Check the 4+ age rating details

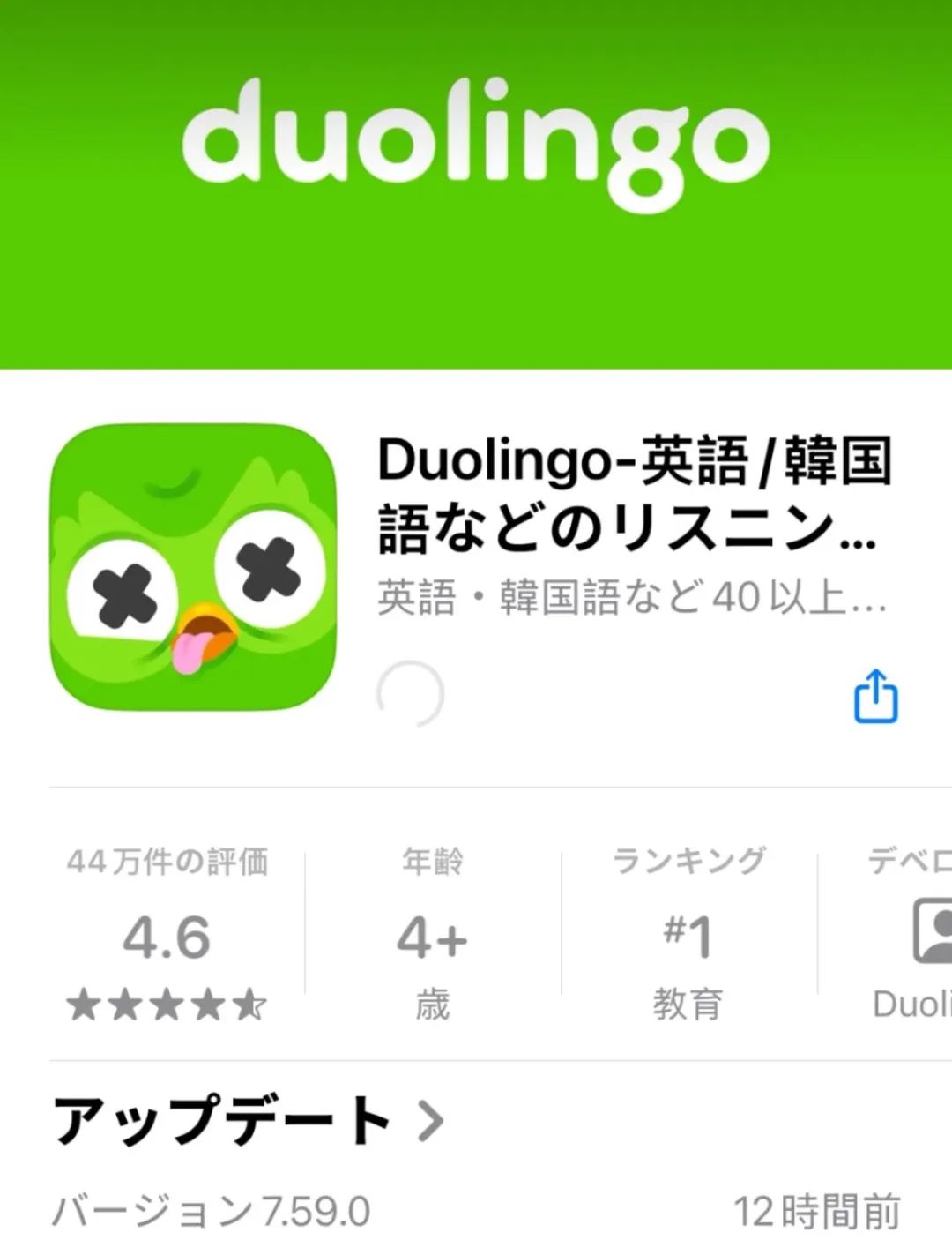(432, 936)
